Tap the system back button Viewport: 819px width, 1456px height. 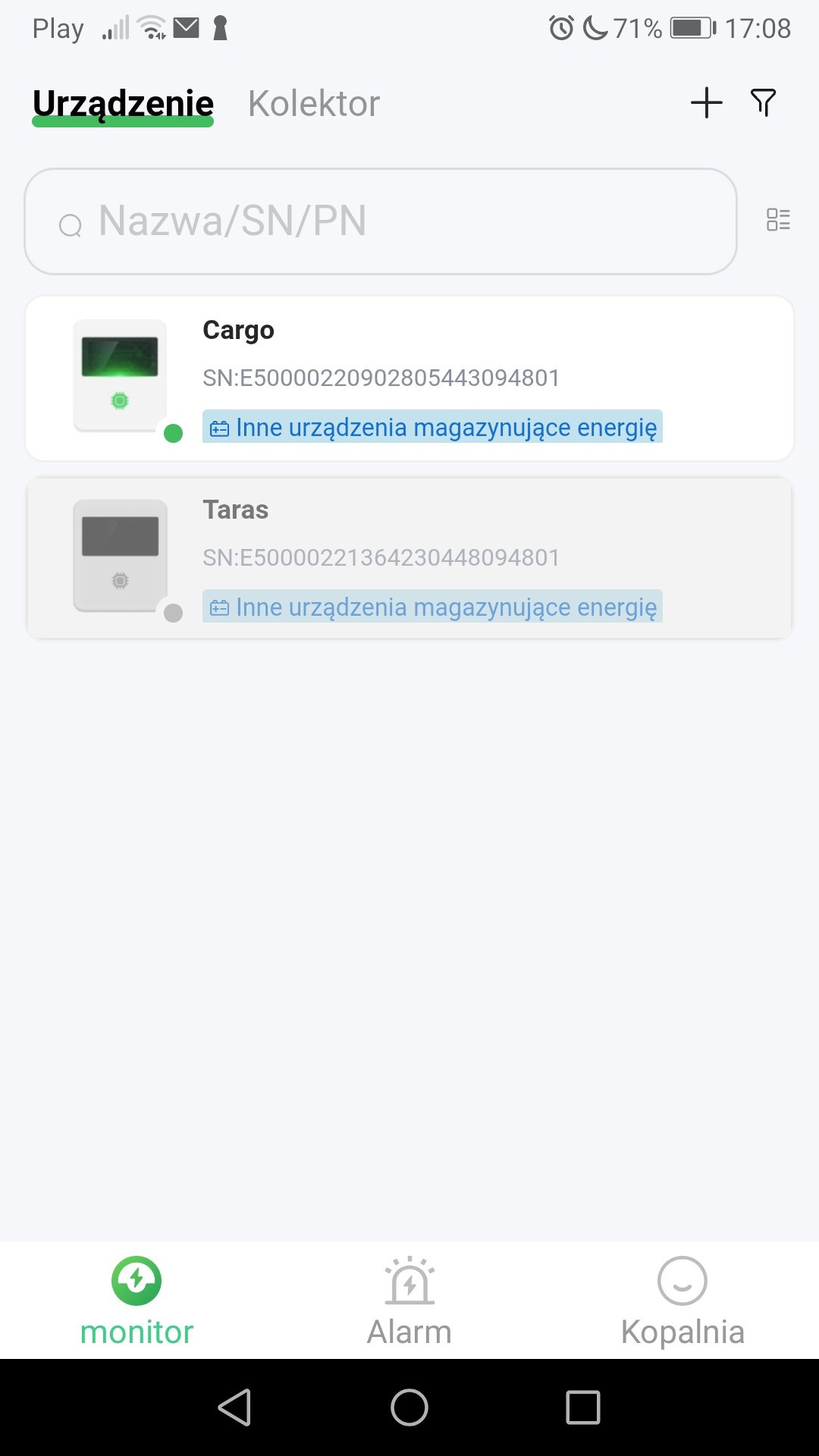tap(234, 1407)
